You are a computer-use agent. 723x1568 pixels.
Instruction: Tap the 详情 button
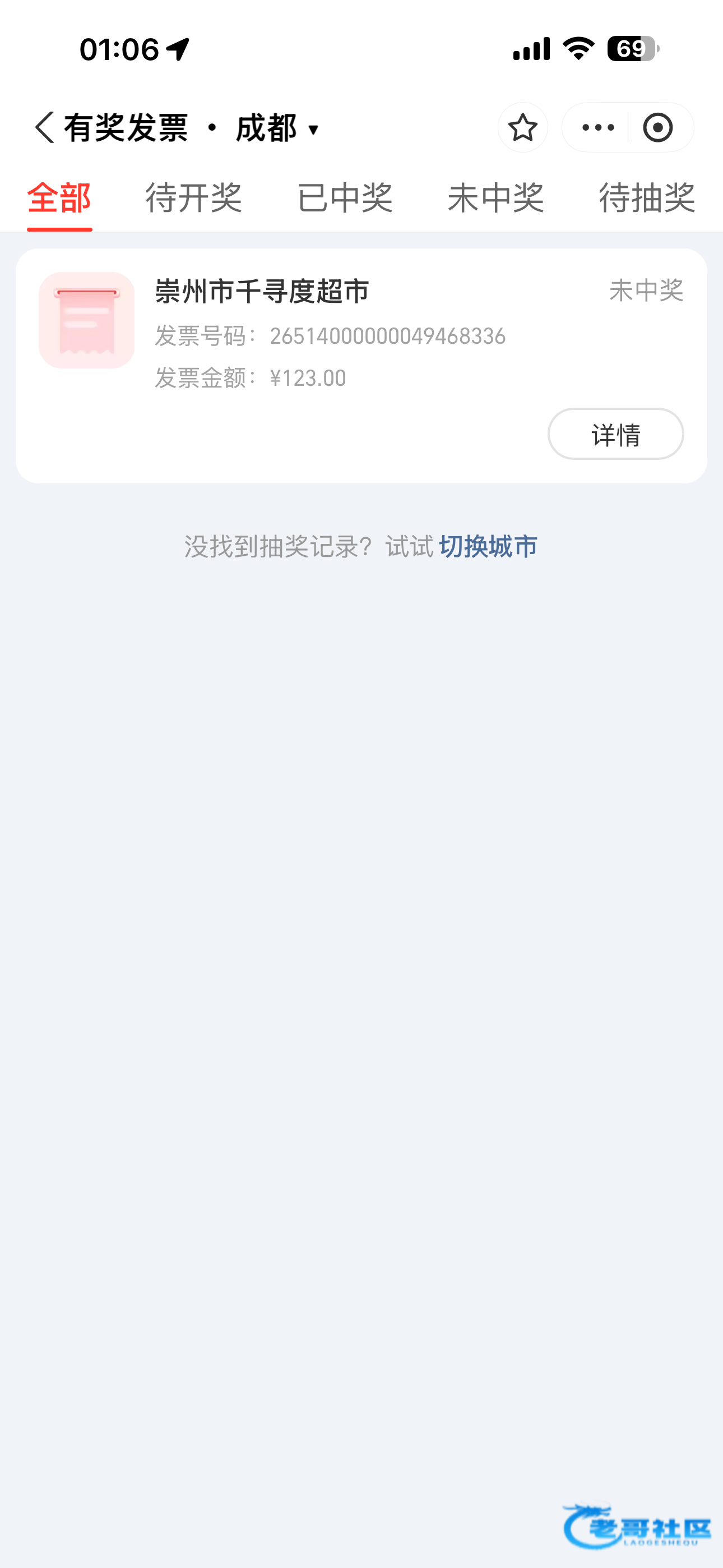615,434
